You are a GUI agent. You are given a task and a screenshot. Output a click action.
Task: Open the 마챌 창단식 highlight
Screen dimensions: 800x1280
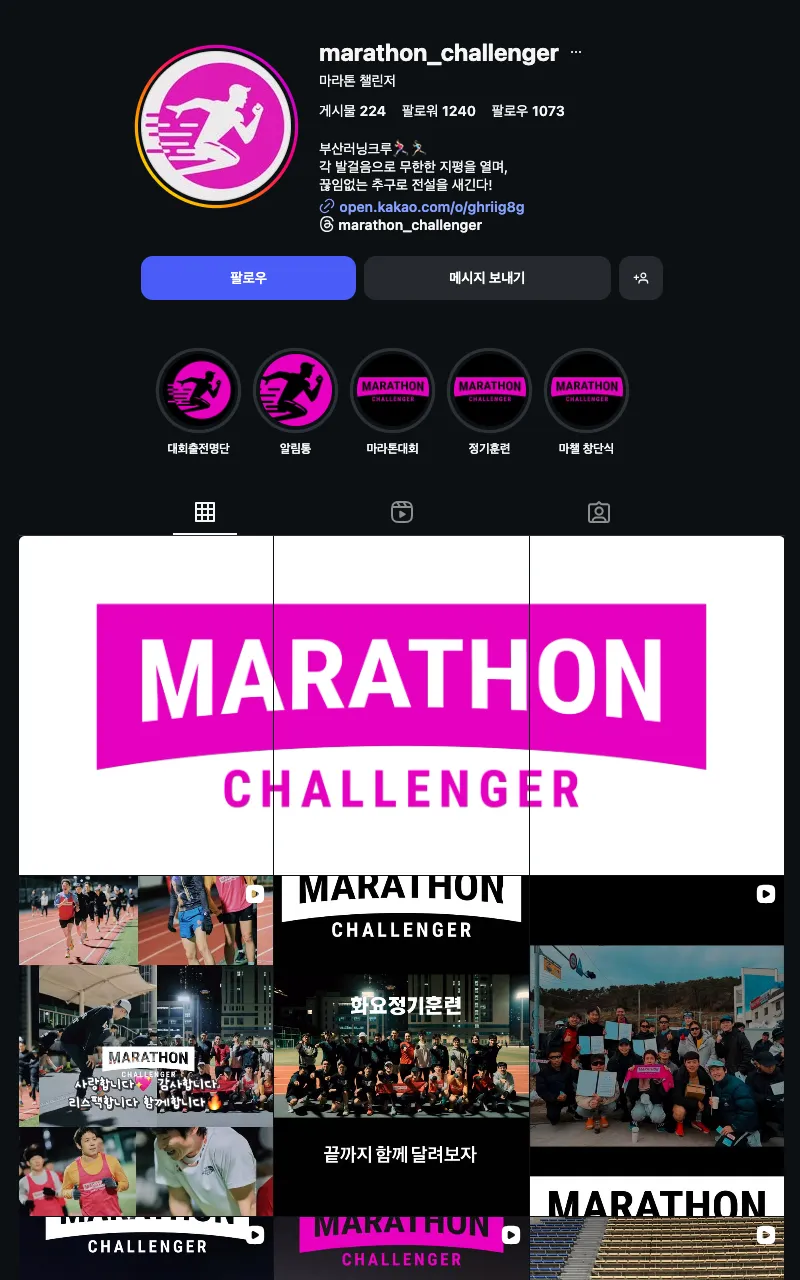point(586,390)
